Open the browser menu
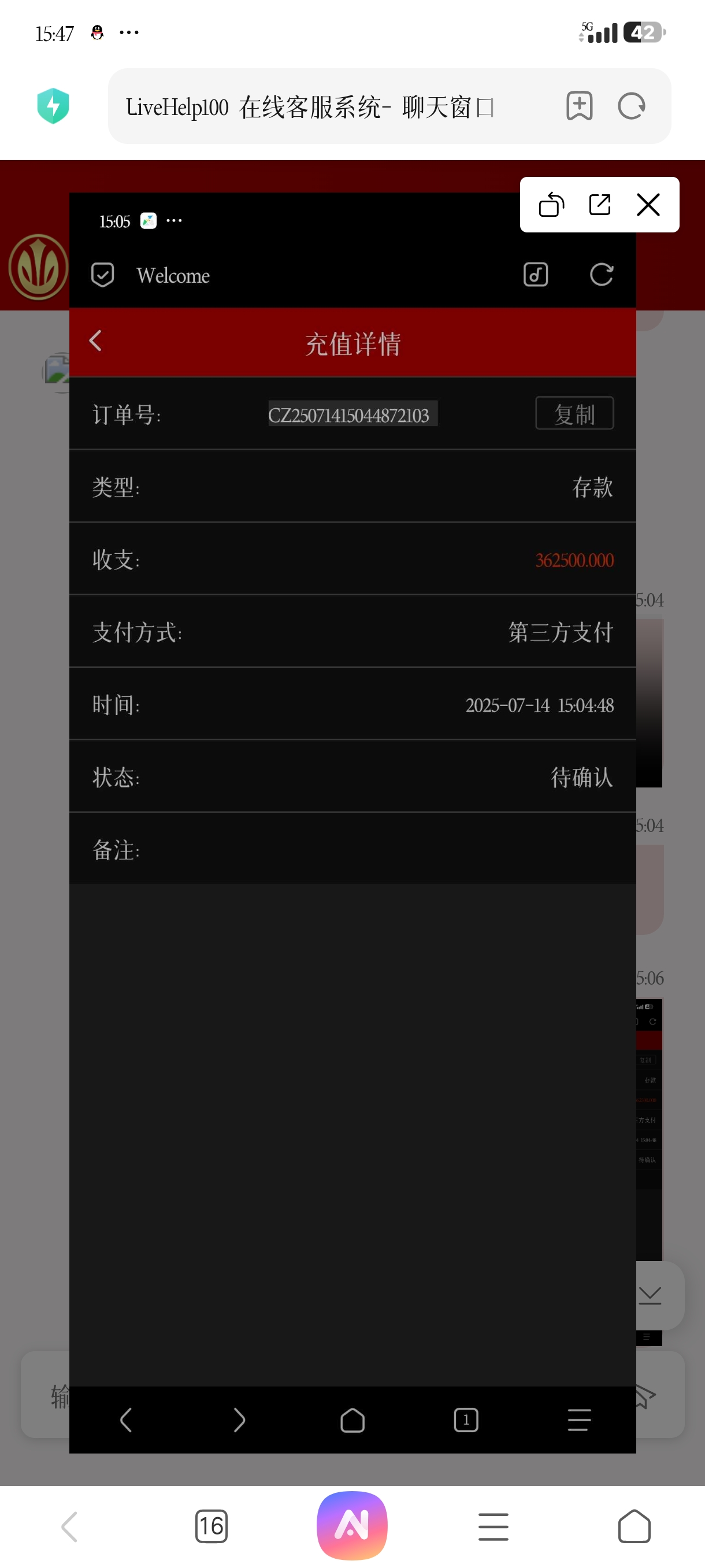The image size is (705, 1568). (493, 1526)
